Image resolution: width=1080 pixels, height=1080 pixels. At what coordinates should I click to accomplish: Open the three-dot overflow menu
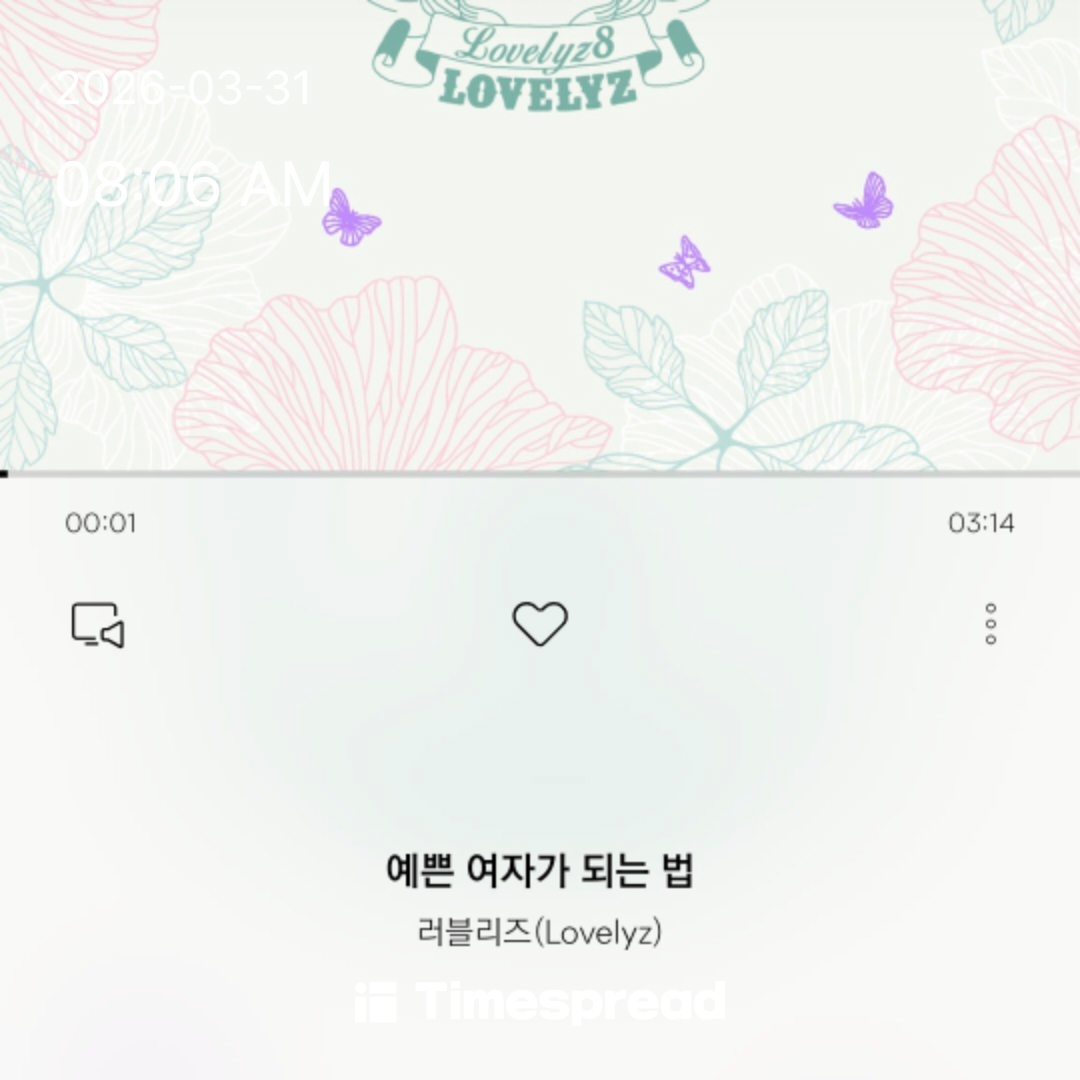click(x=990, y=624)
